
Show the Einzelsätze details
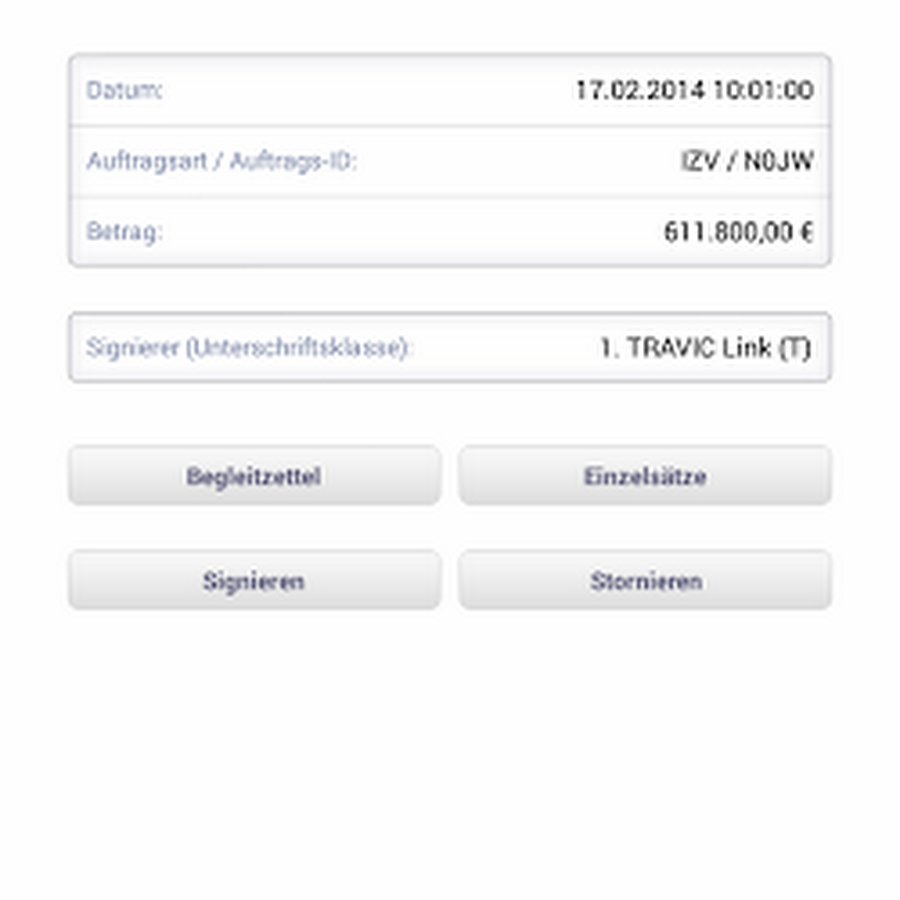click(x=644, y=476)
